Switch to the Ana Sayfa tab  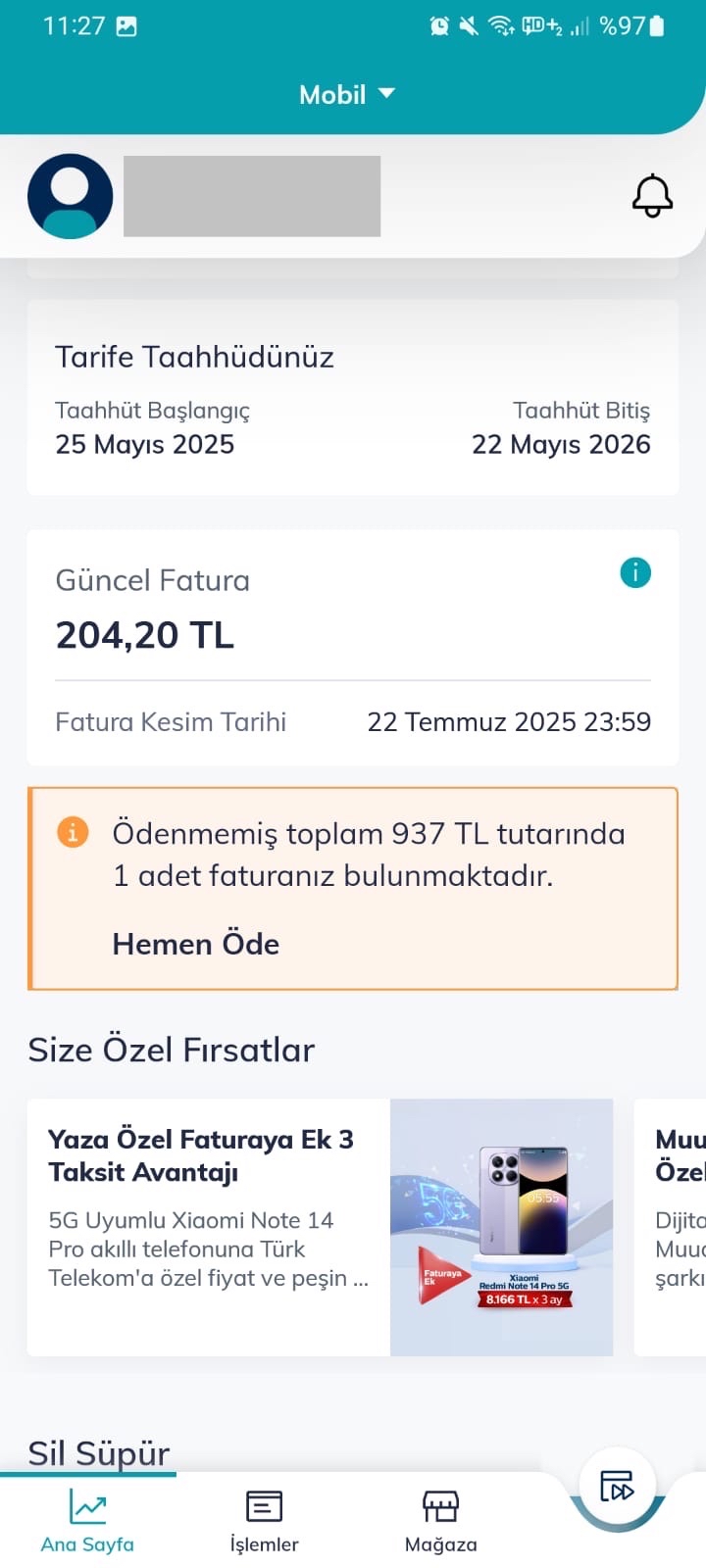click(x=87, y=1521)
